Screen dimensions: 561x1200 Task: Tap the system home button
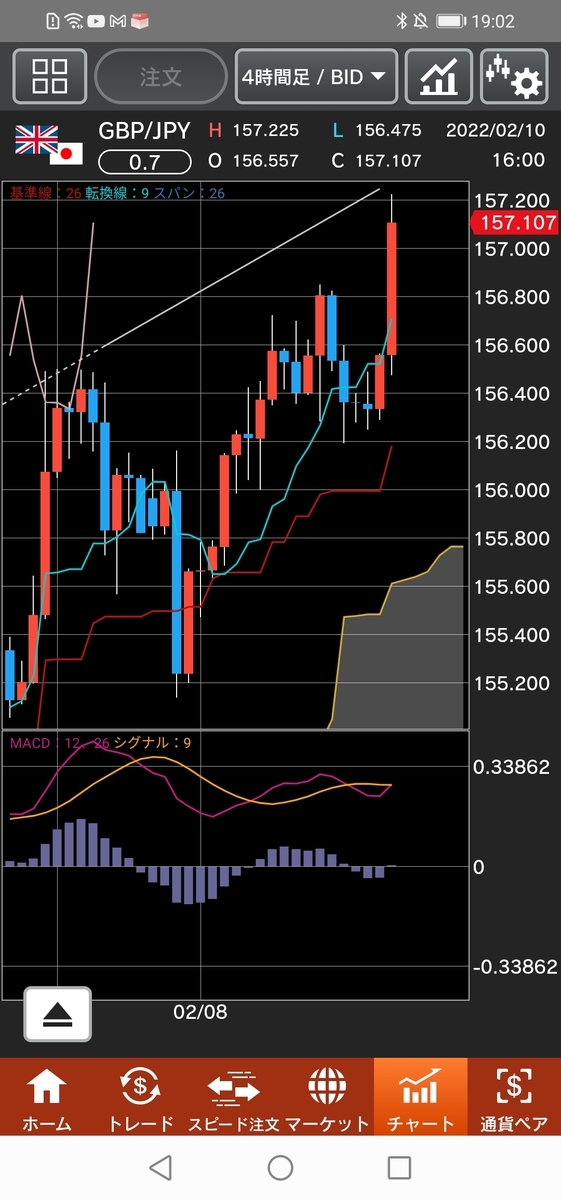[x=281, y=1167]
